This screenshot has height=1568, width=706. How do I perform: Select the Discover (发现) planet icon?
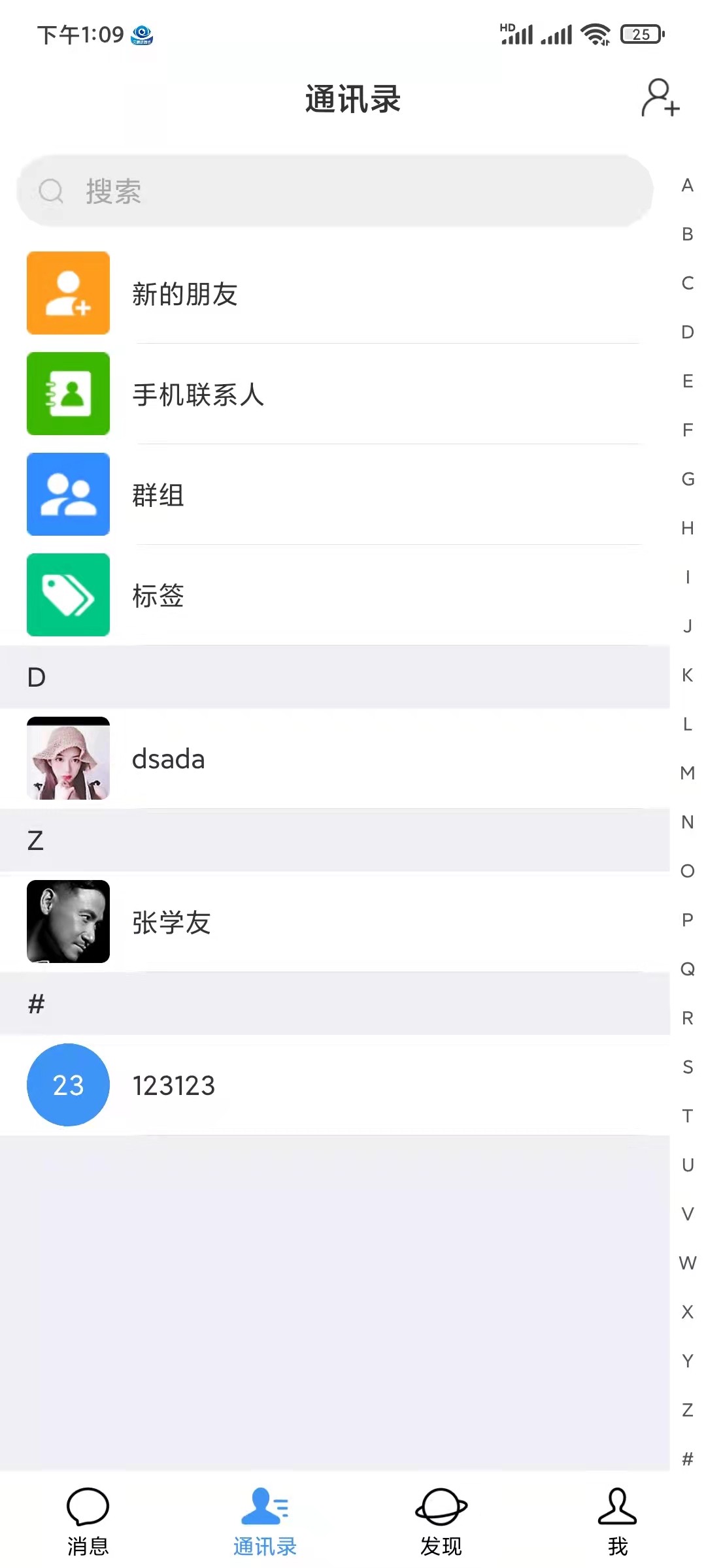(441, 1509)
